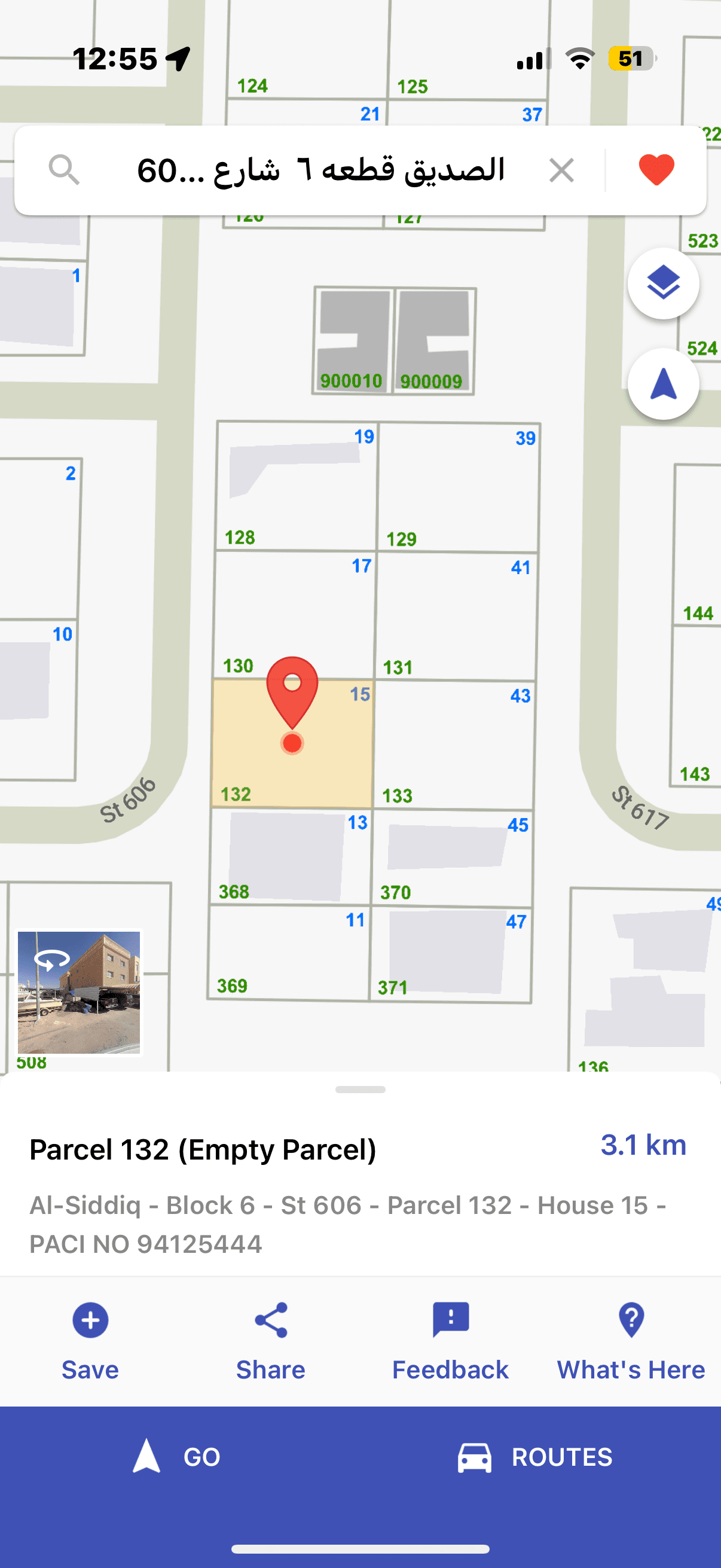Screen dimensions: 721x1568
Task: Tap the search magnifier icon
Action: (x=64, y=170)
